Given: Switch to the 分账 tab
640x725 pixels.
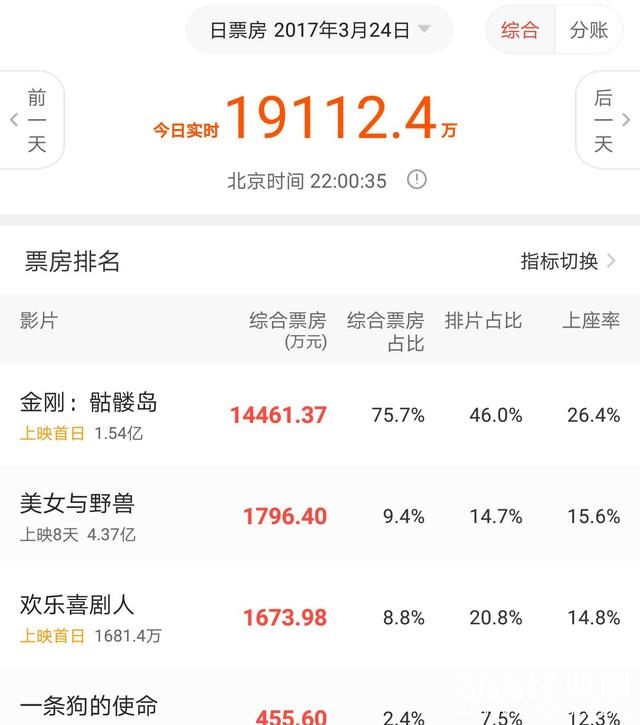Looking at the screenshot, I should (589, 30).
